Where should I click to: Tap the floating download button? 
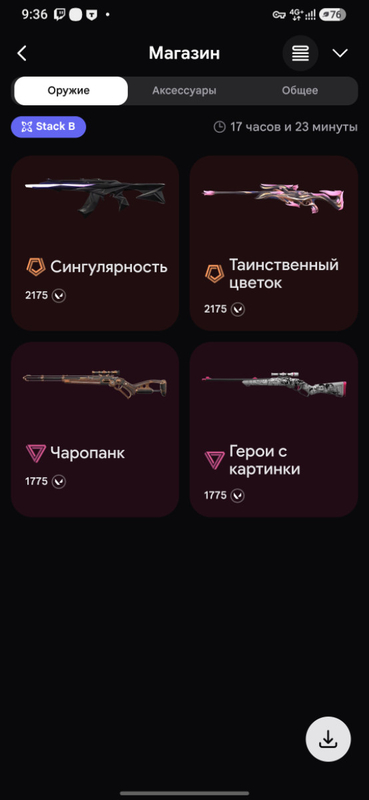tap(328, 739)
